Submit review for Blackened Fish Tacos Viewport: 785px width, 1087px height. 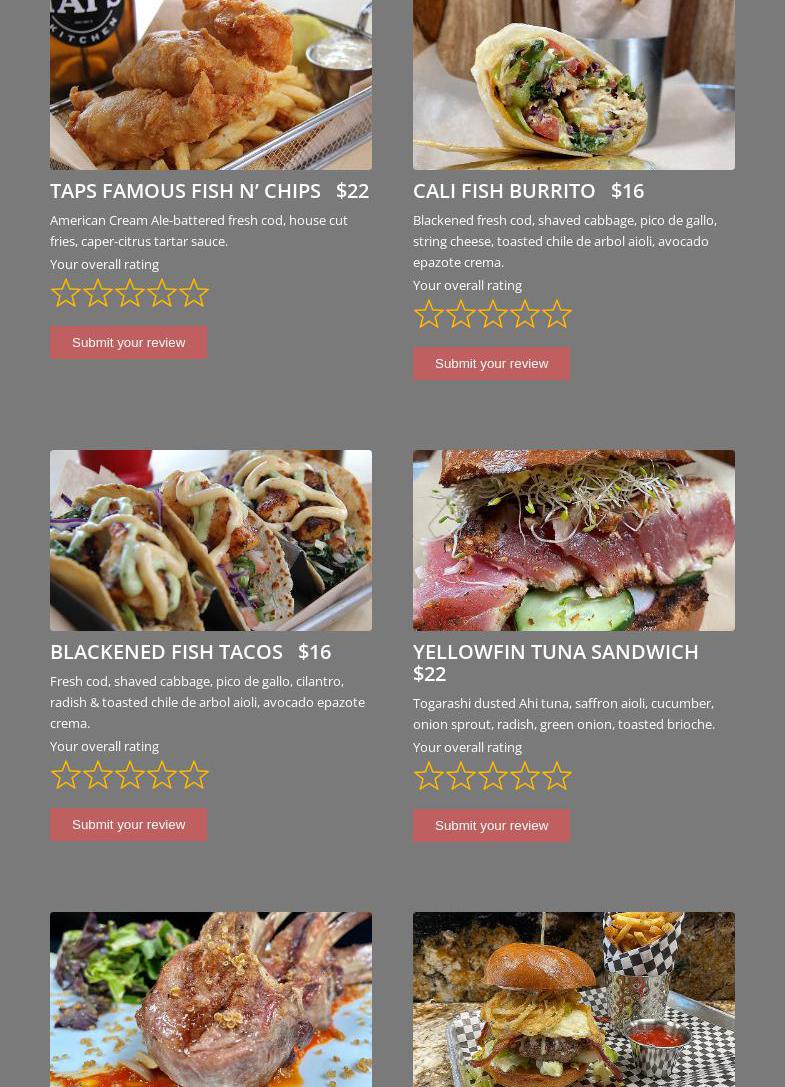click(x=128, y=824)
